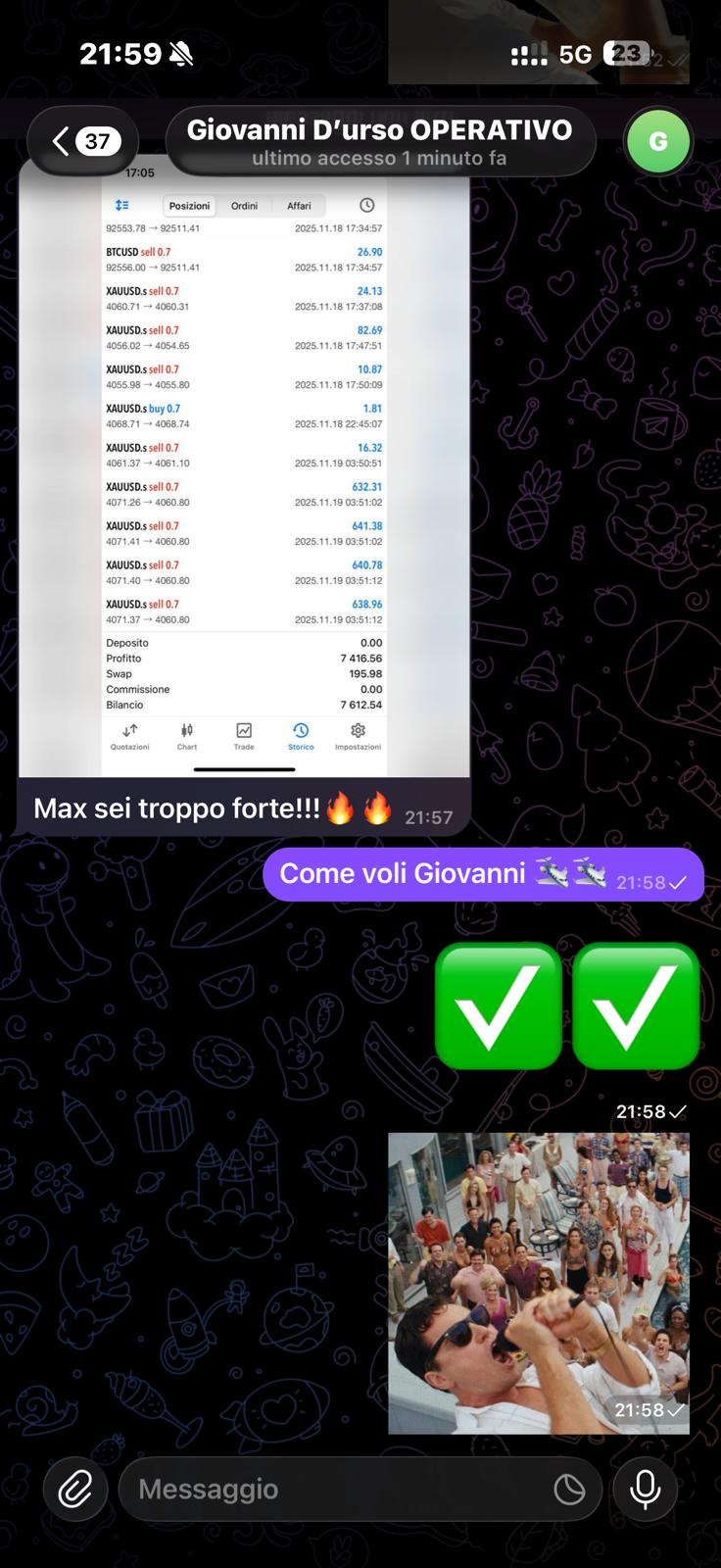Viewport: 721px width, 1568px height.
Task: Open the sticker panel icon
Action: (x=569, y=1490)
